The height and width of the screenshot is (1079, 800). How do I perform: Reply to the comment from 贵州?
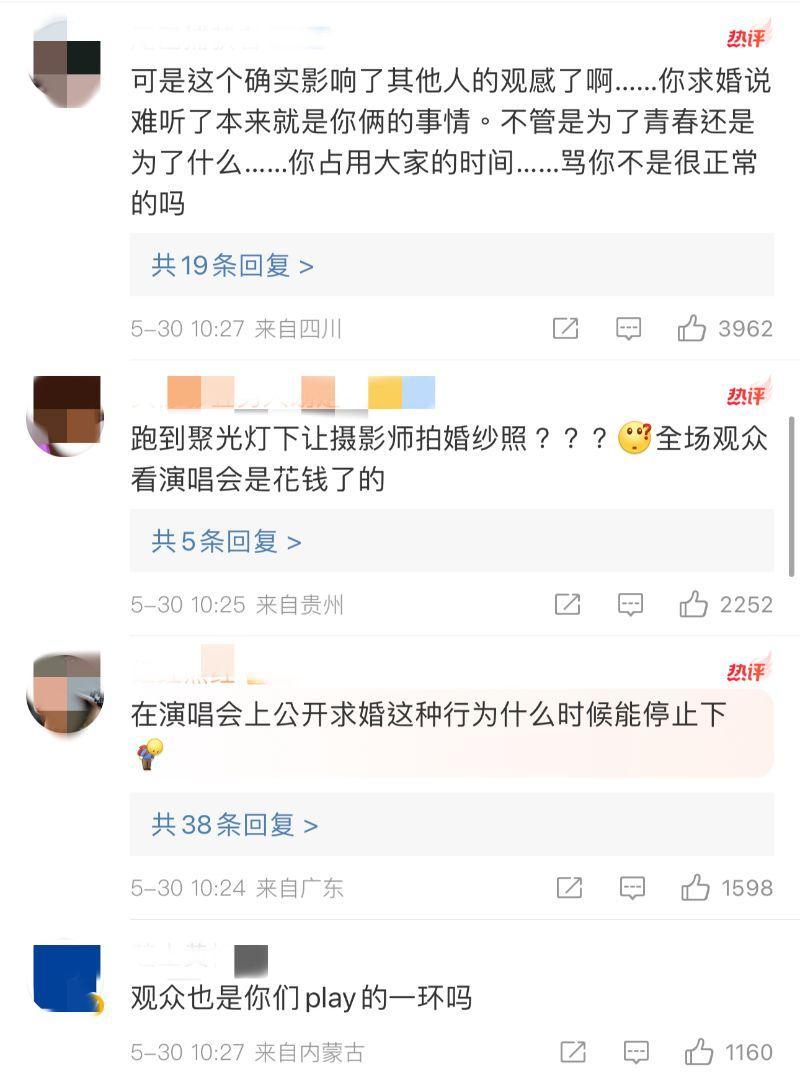630,604
